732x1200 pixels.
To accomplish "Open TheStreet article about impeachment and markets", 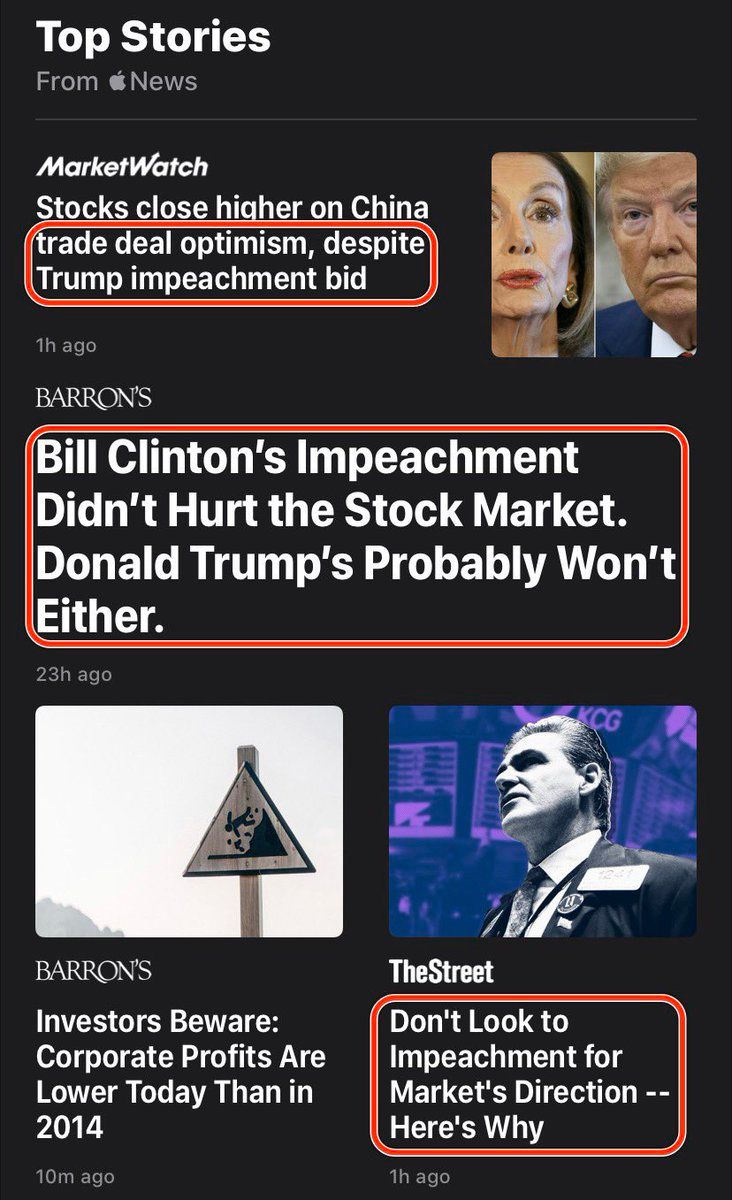I will 528,1074.
